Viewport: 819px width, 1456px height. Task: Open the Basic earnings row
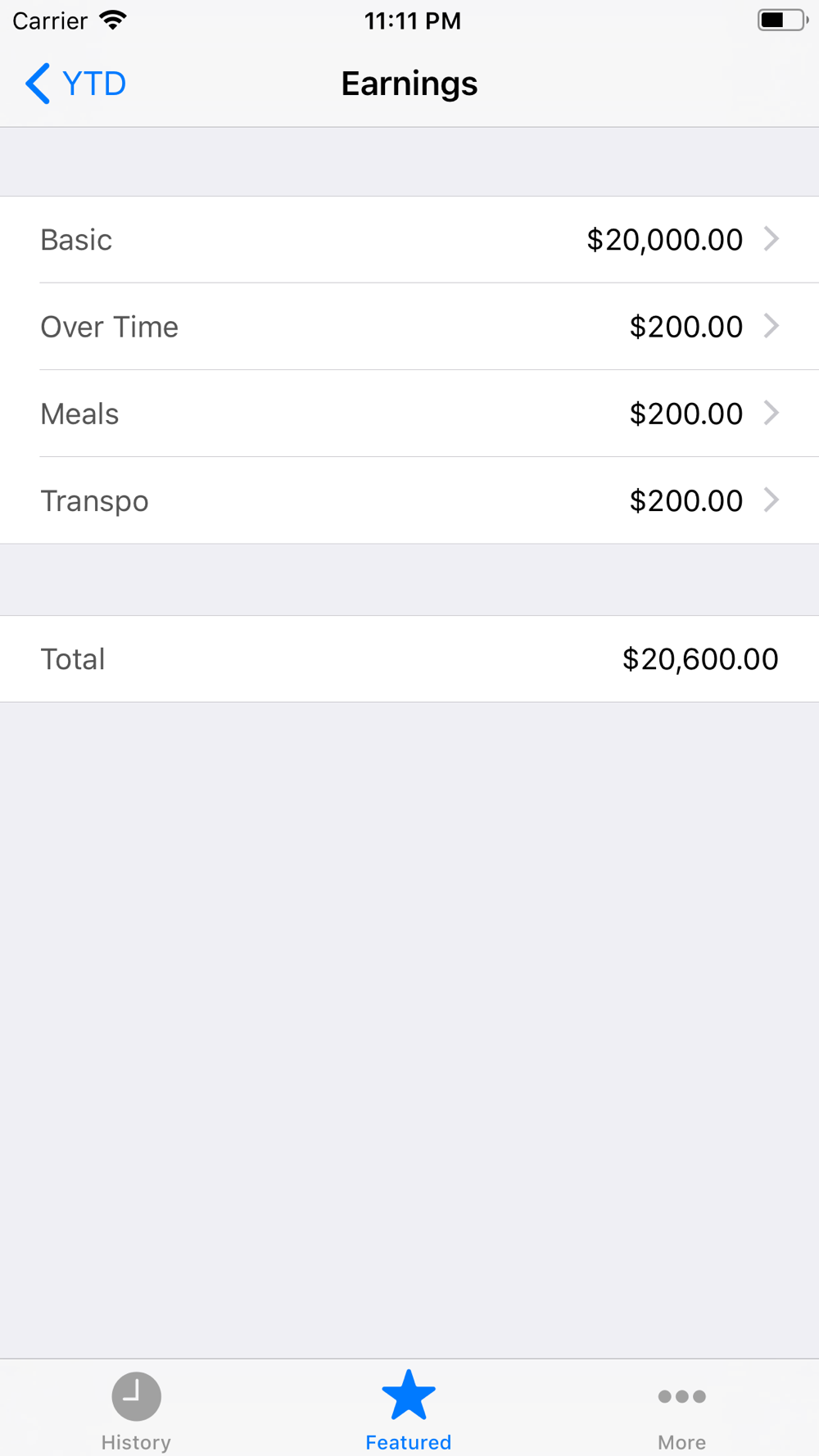409,240
